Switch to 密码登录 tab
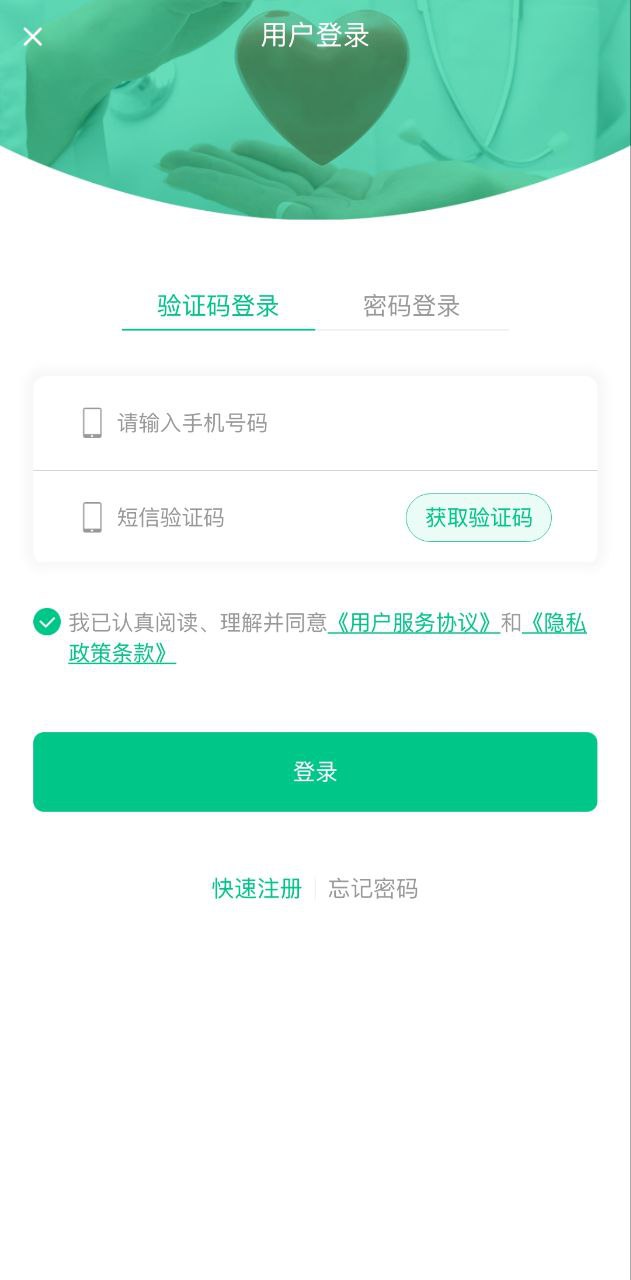Screen dimensions: 631x1280 pos(411,306)
